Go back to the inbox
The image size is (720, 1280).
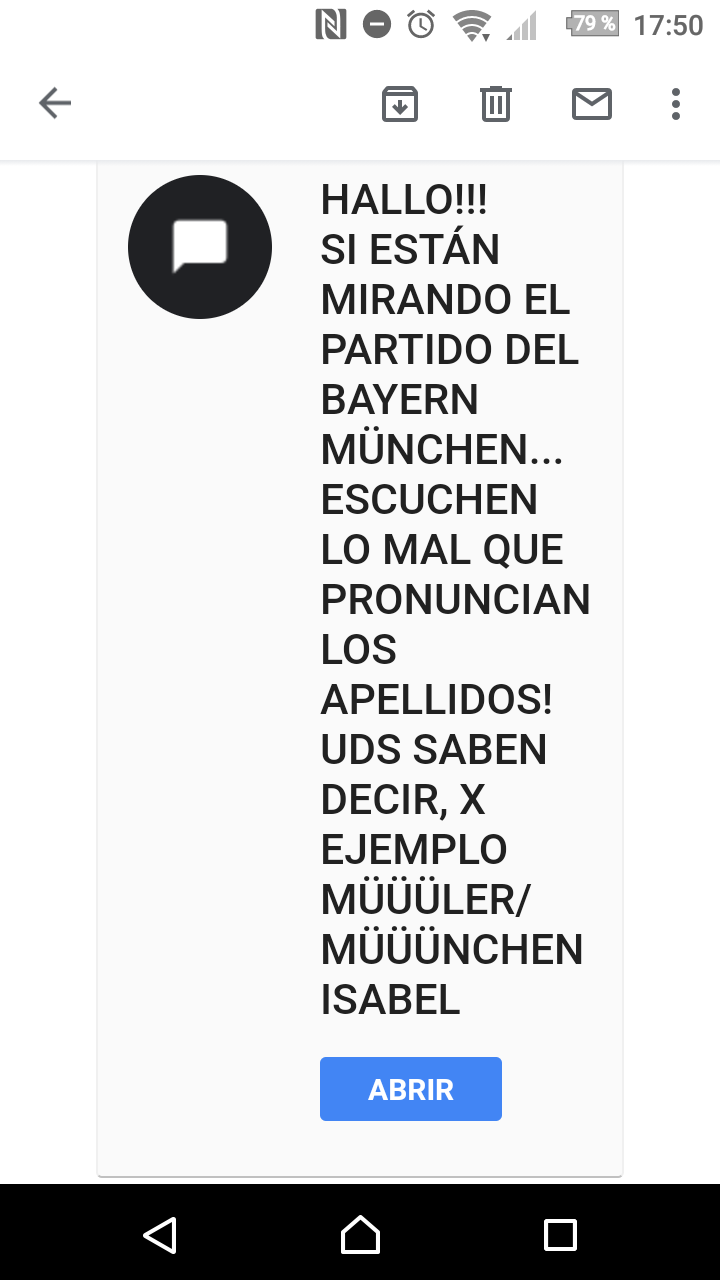(55, 103)
